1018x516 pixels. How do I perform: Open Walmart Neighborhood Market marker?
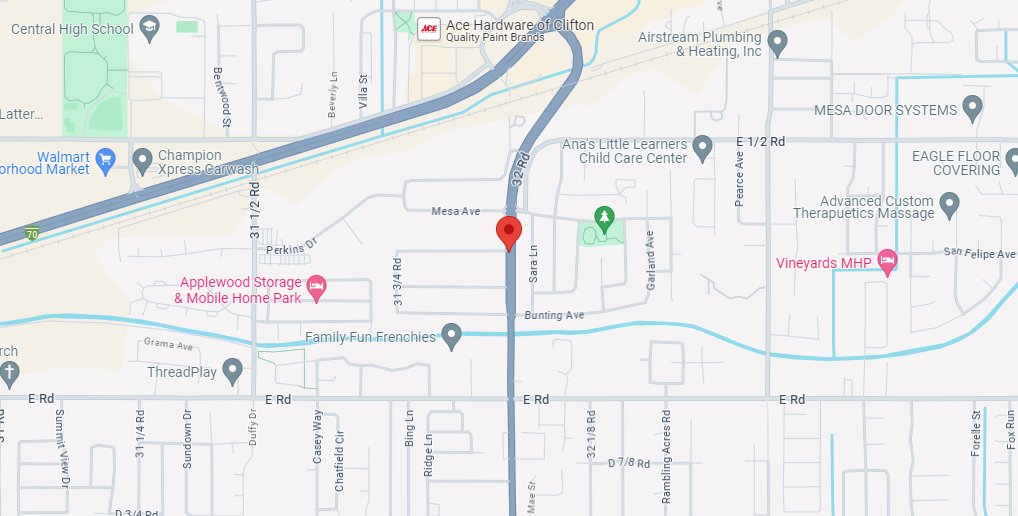(107, 159)
